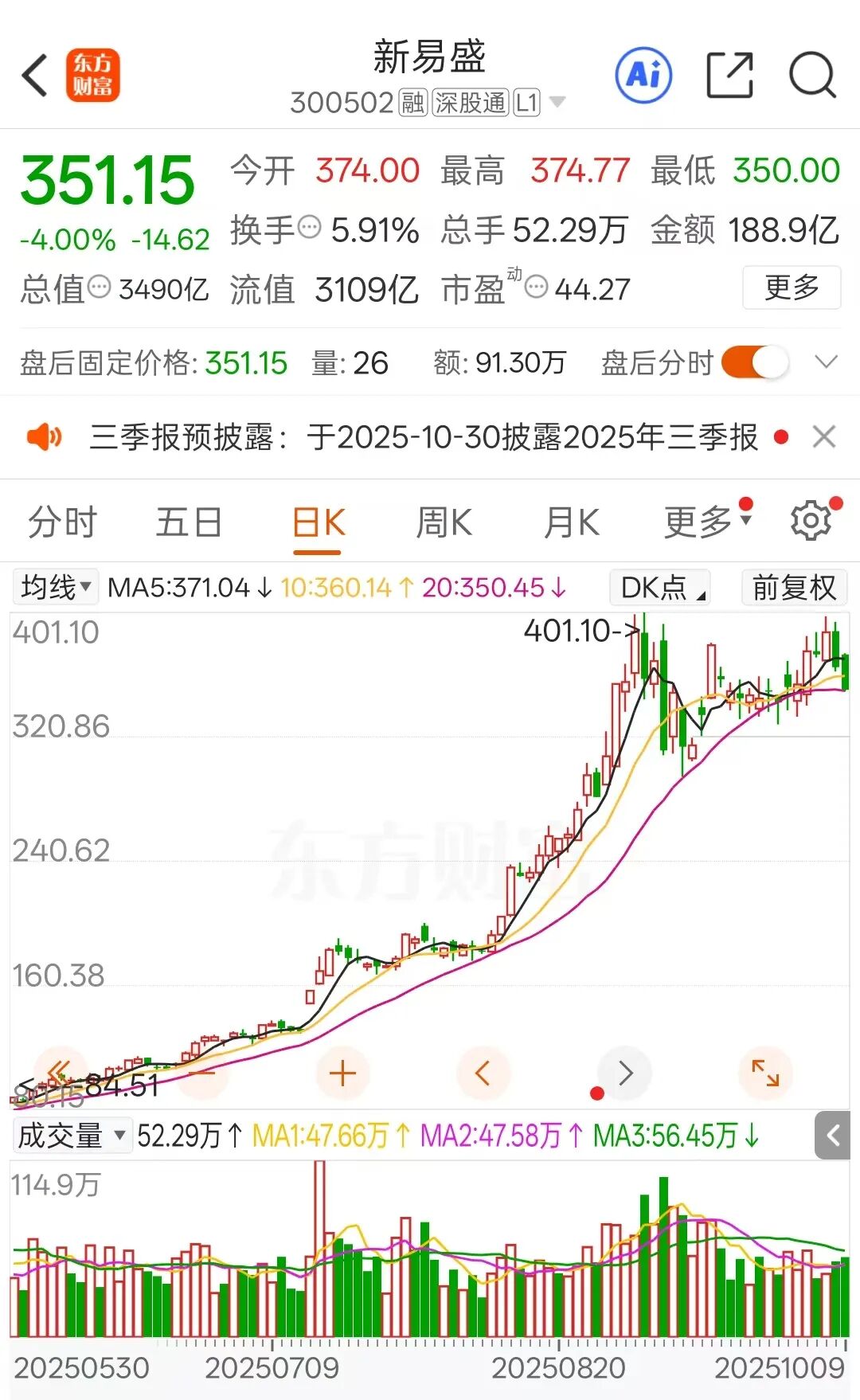Tap the DK点 indicator button
860x1400 pixels.
[659, 588]
